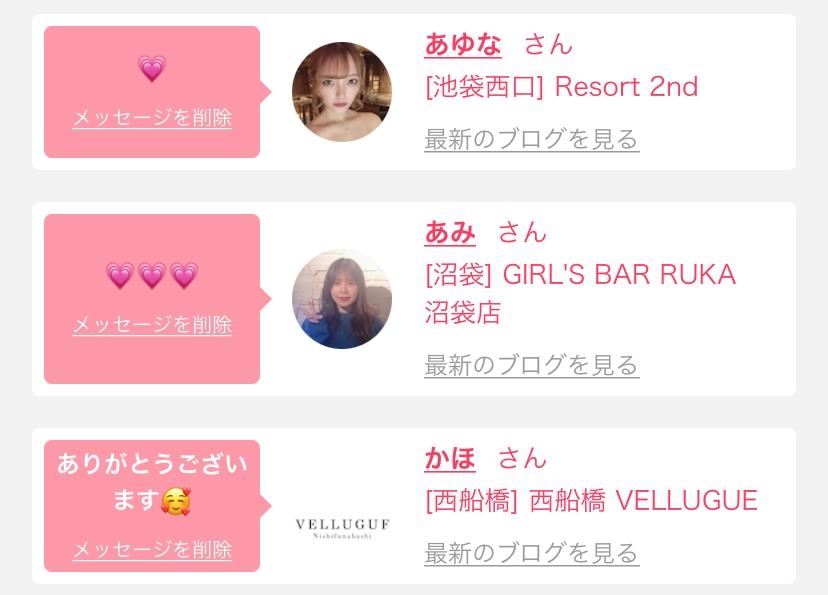Open あみ's profile photo
This screenshot has width=828, height=595.
341,299
